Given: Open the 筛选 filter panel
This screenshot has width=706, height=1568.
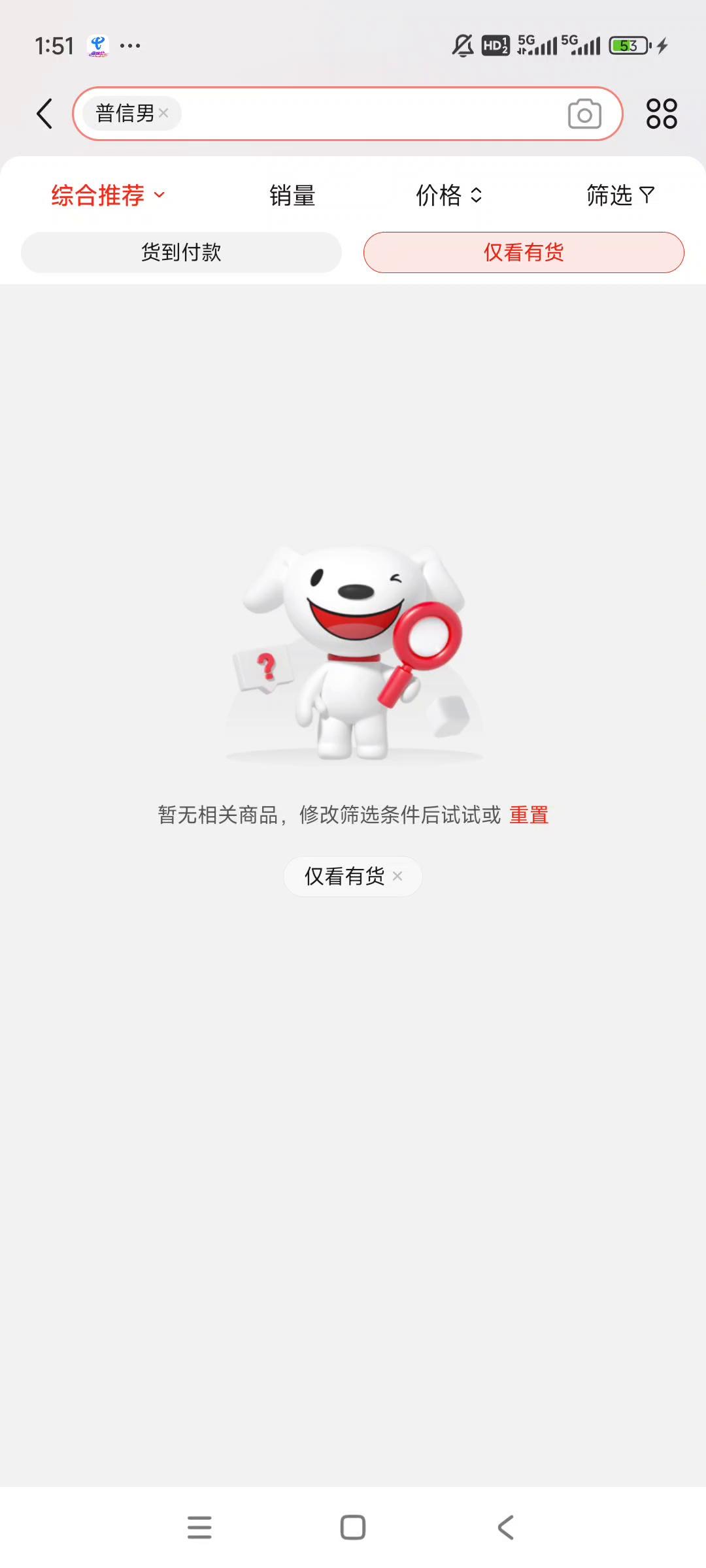Looking at the screenshot, I should 620,195.
